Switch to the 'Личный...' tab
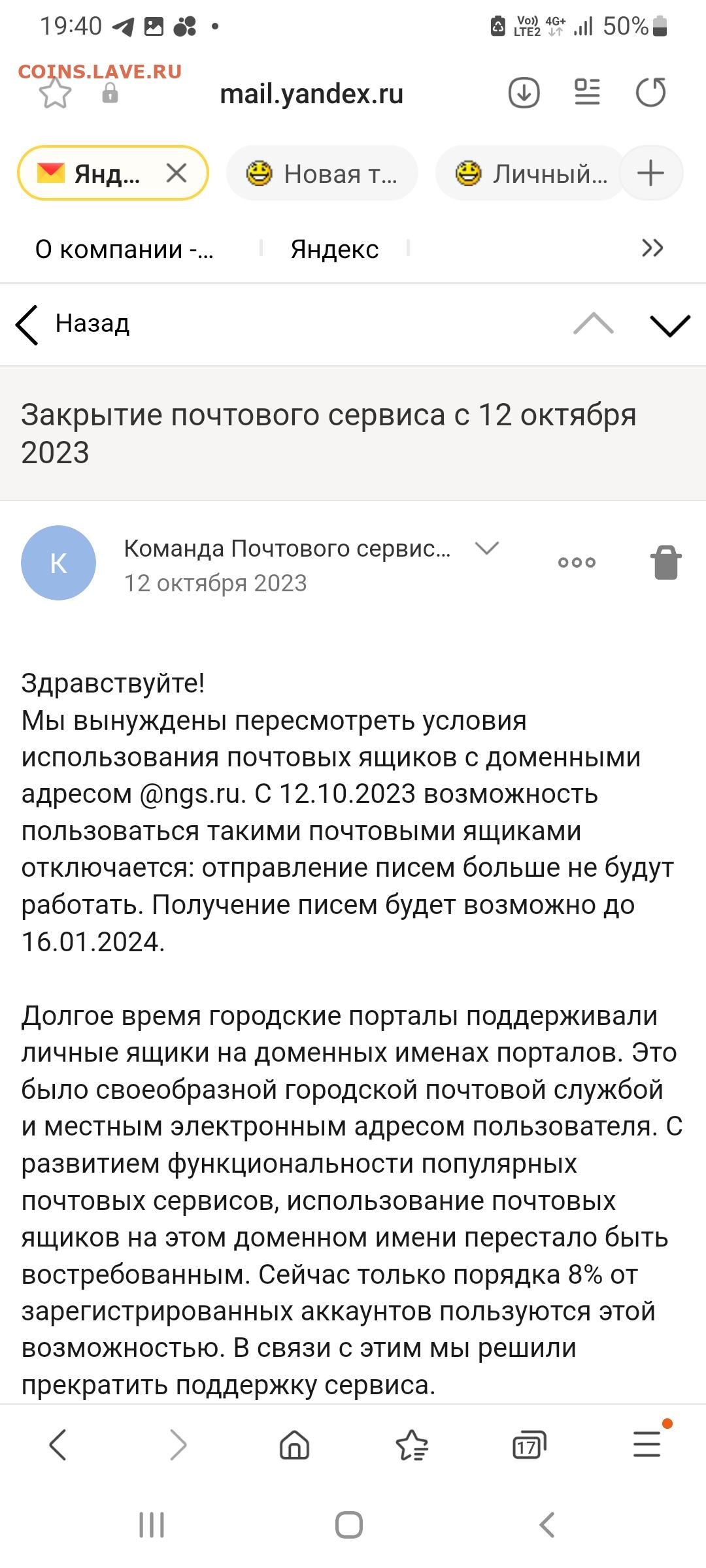 (531, 173)
